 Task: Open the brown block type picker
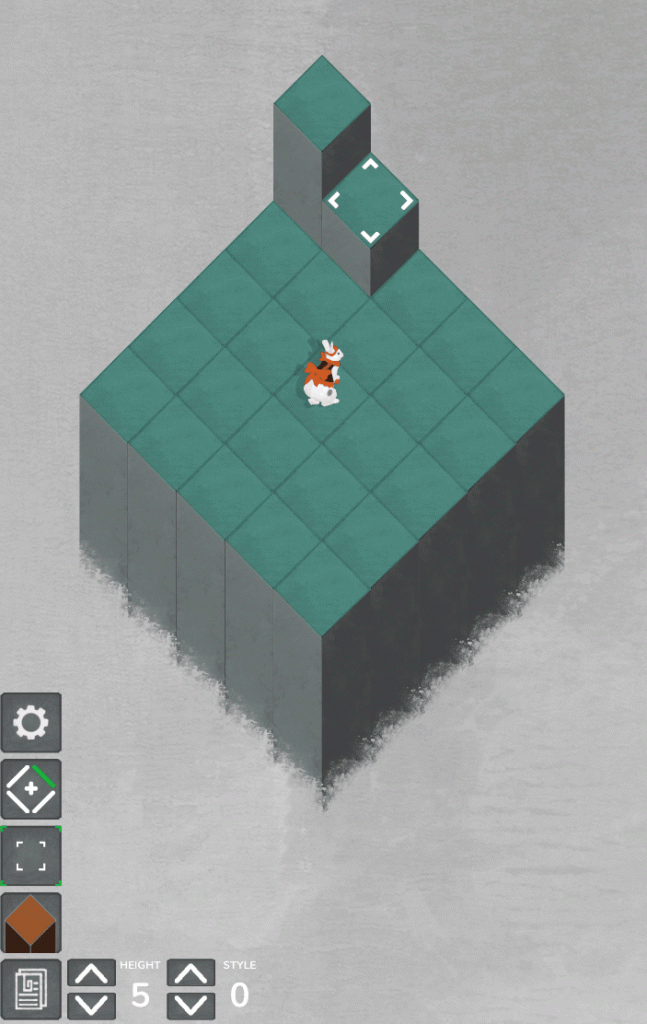pos(31,922)
